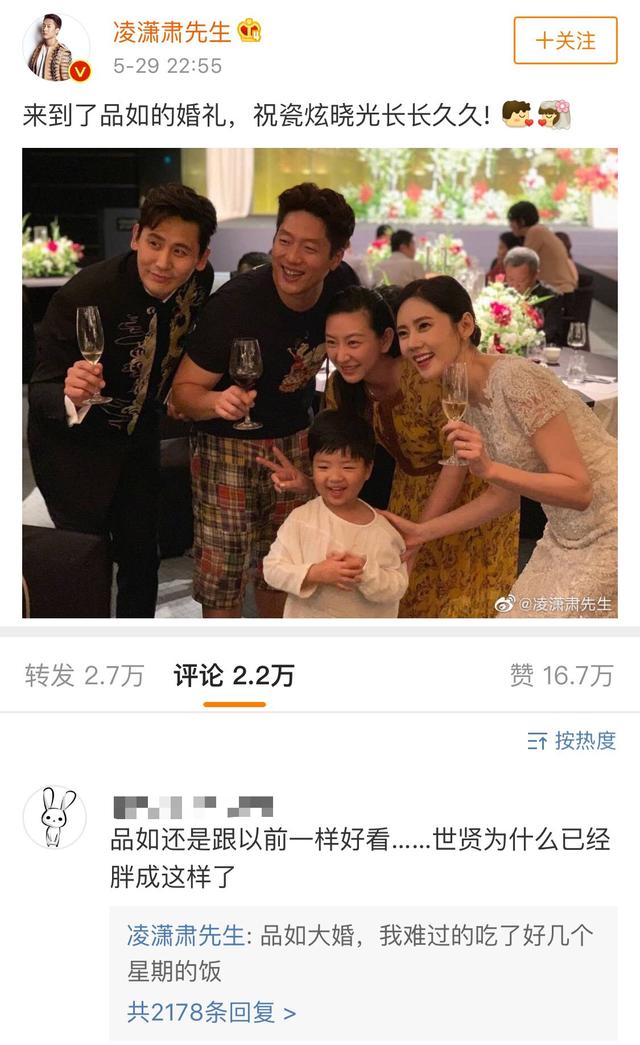Viewport: 640px width, 1045px height.
Task: Follow 凌潇肃先生 with the 关注 button
Action: [x=565, y=41]
